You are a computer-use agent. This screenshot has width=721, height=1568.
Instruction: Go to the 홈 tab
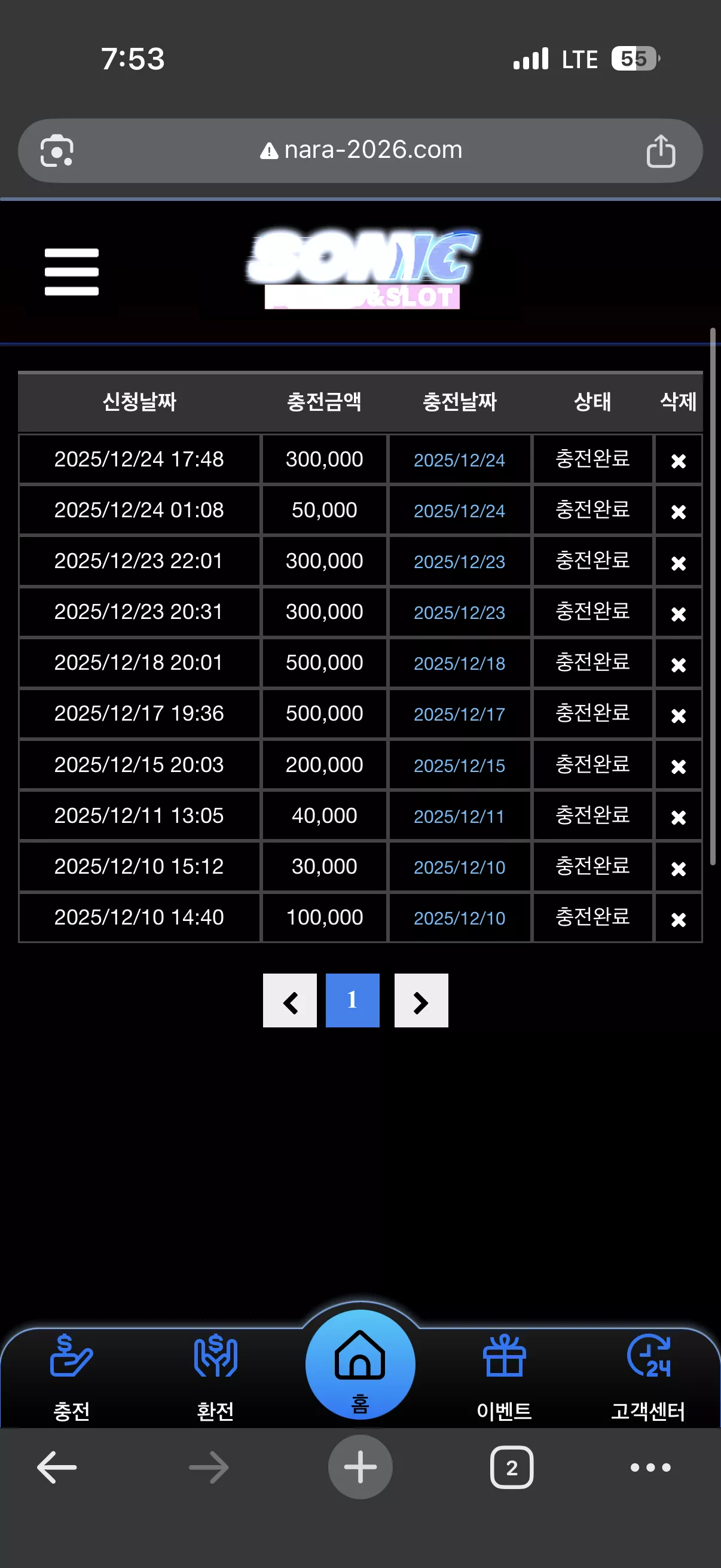(x=360, y=1365)
